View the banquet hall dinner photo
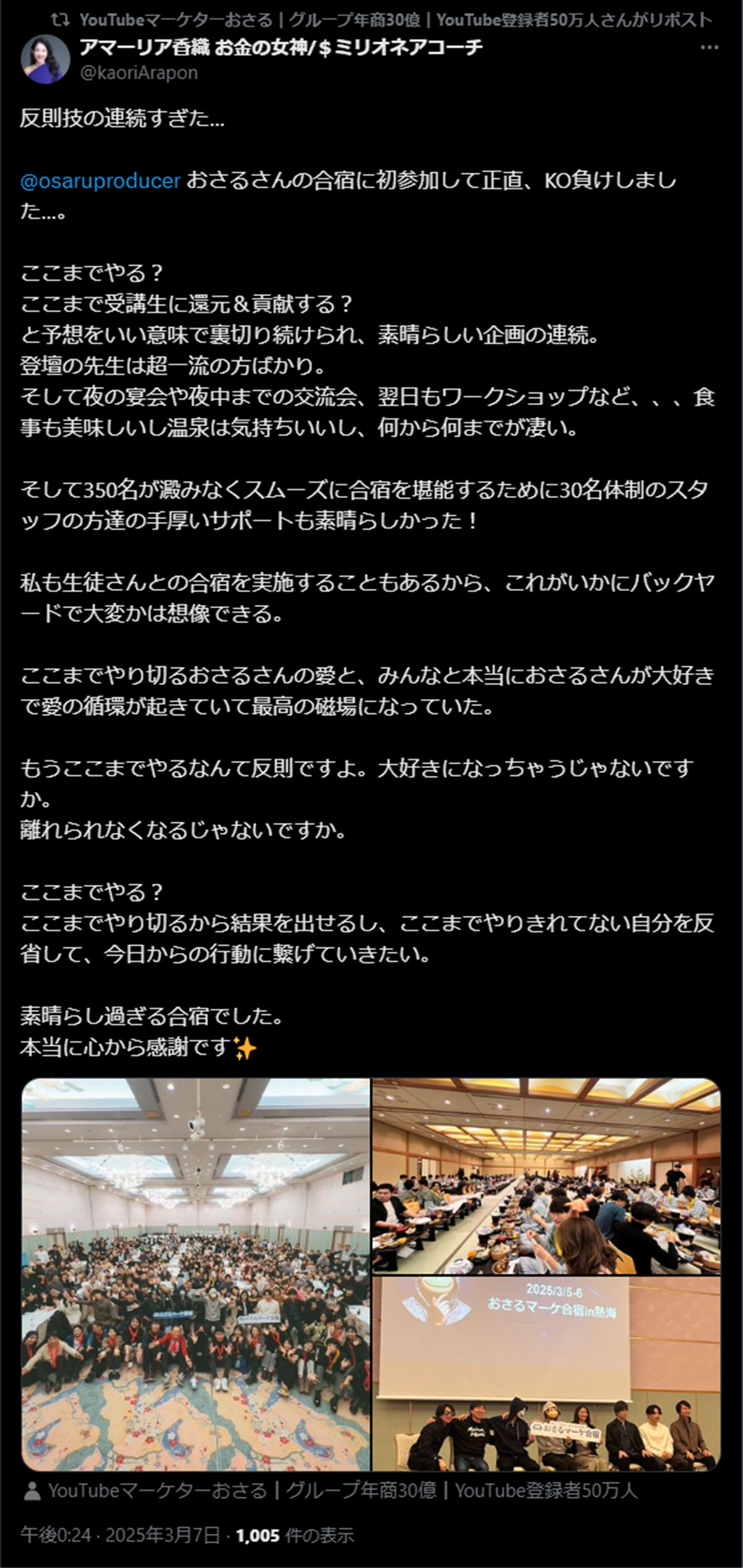 tap(546, 1175)
